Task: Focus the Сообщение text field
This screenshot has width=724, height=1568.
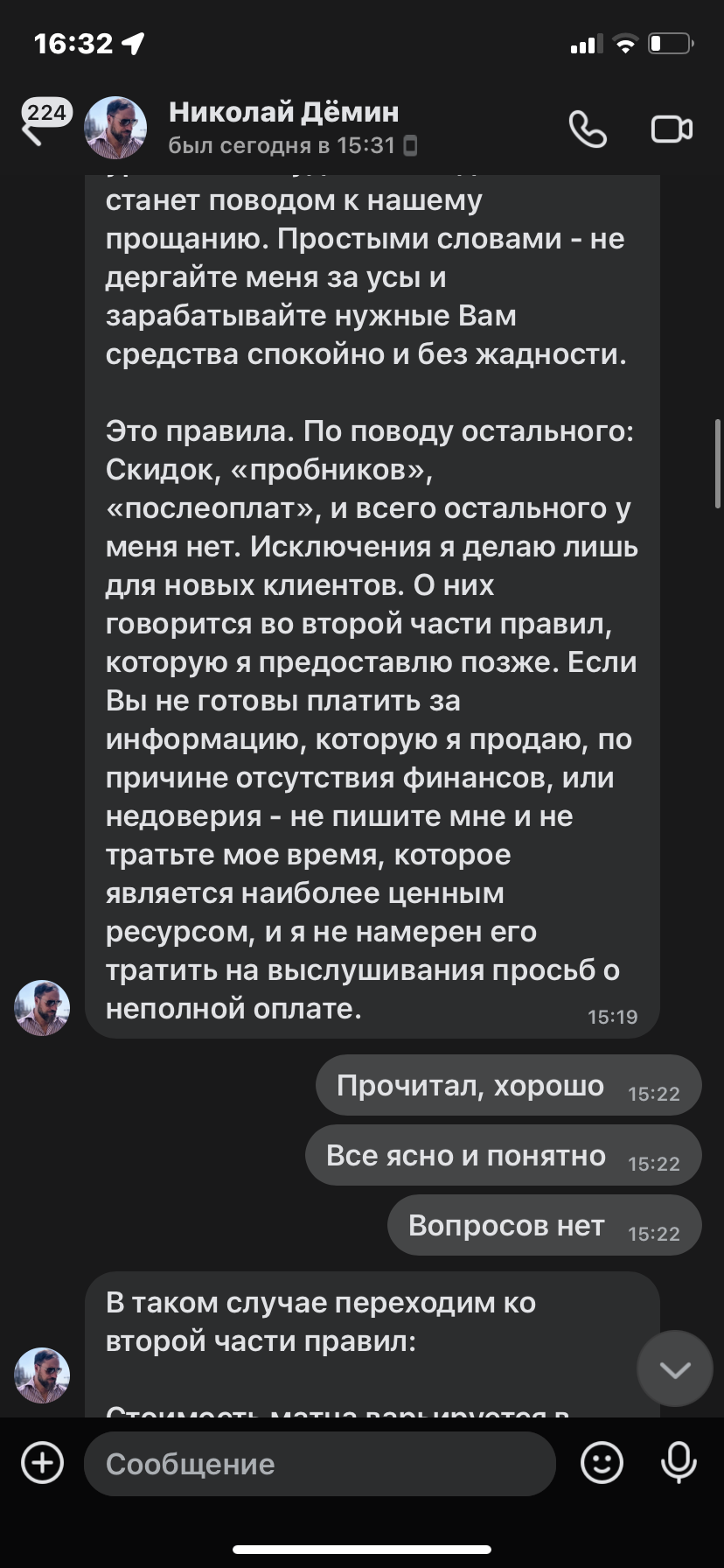Action: coord(319,1464)
